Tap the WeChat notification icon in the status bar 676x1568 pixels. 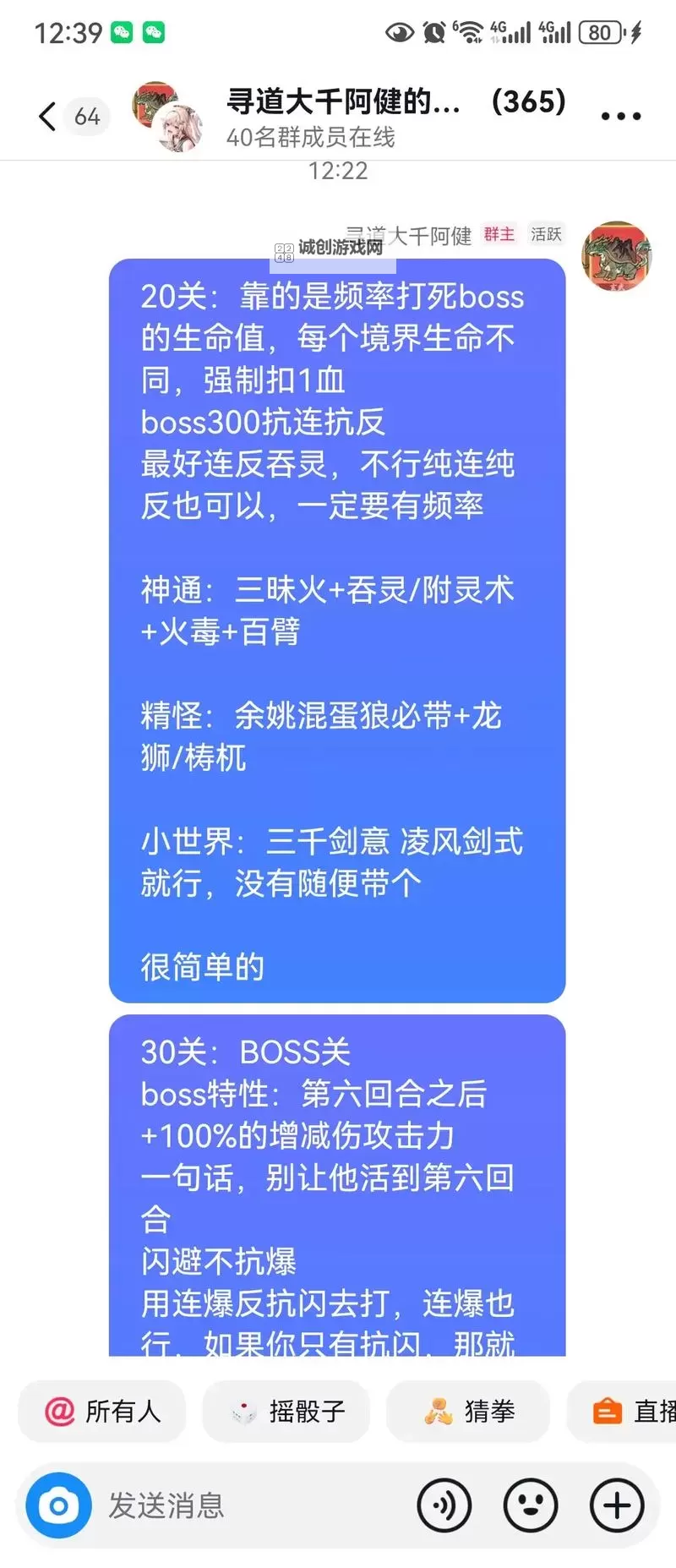tap(123, 31)
